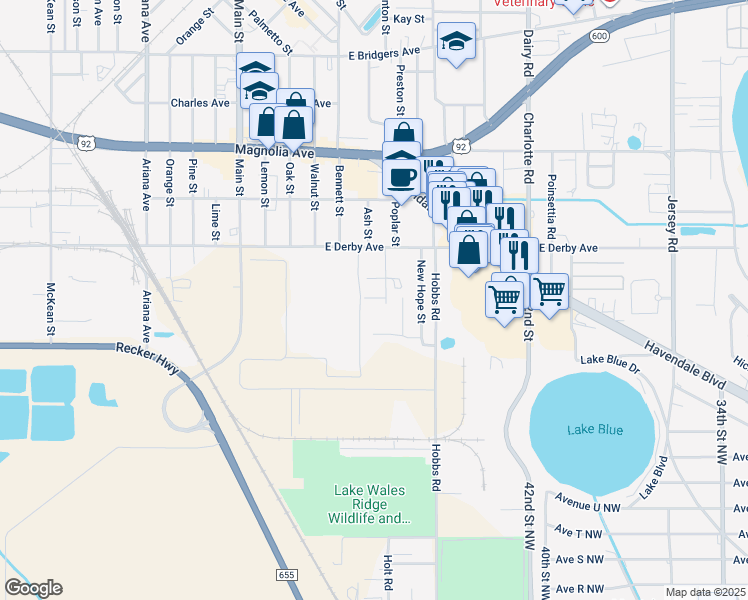
Task: Tap the school marker beside Charles Ave
Action: [x=260, y=91]
